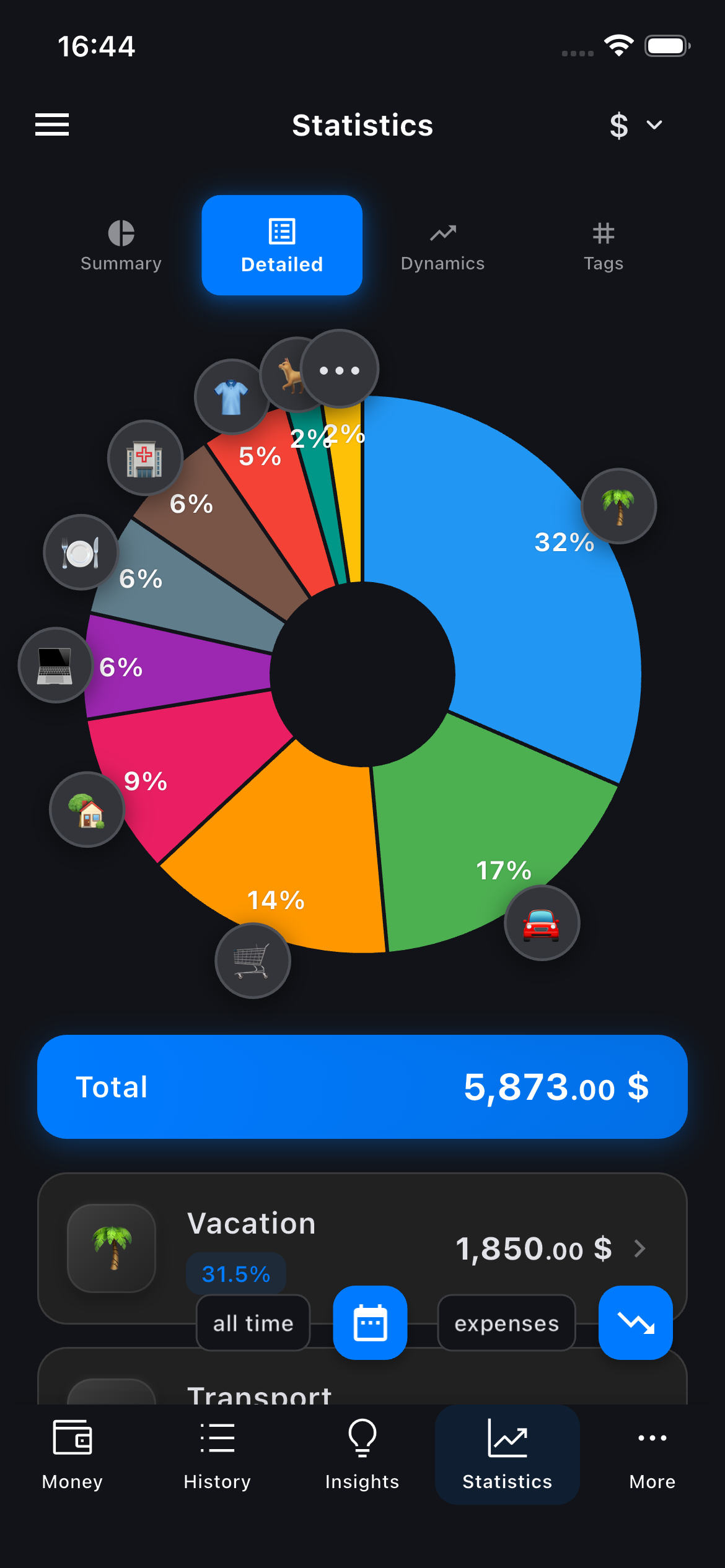Open the all time period selector
Screen dimensions: 725x1568
point(253,1323)
